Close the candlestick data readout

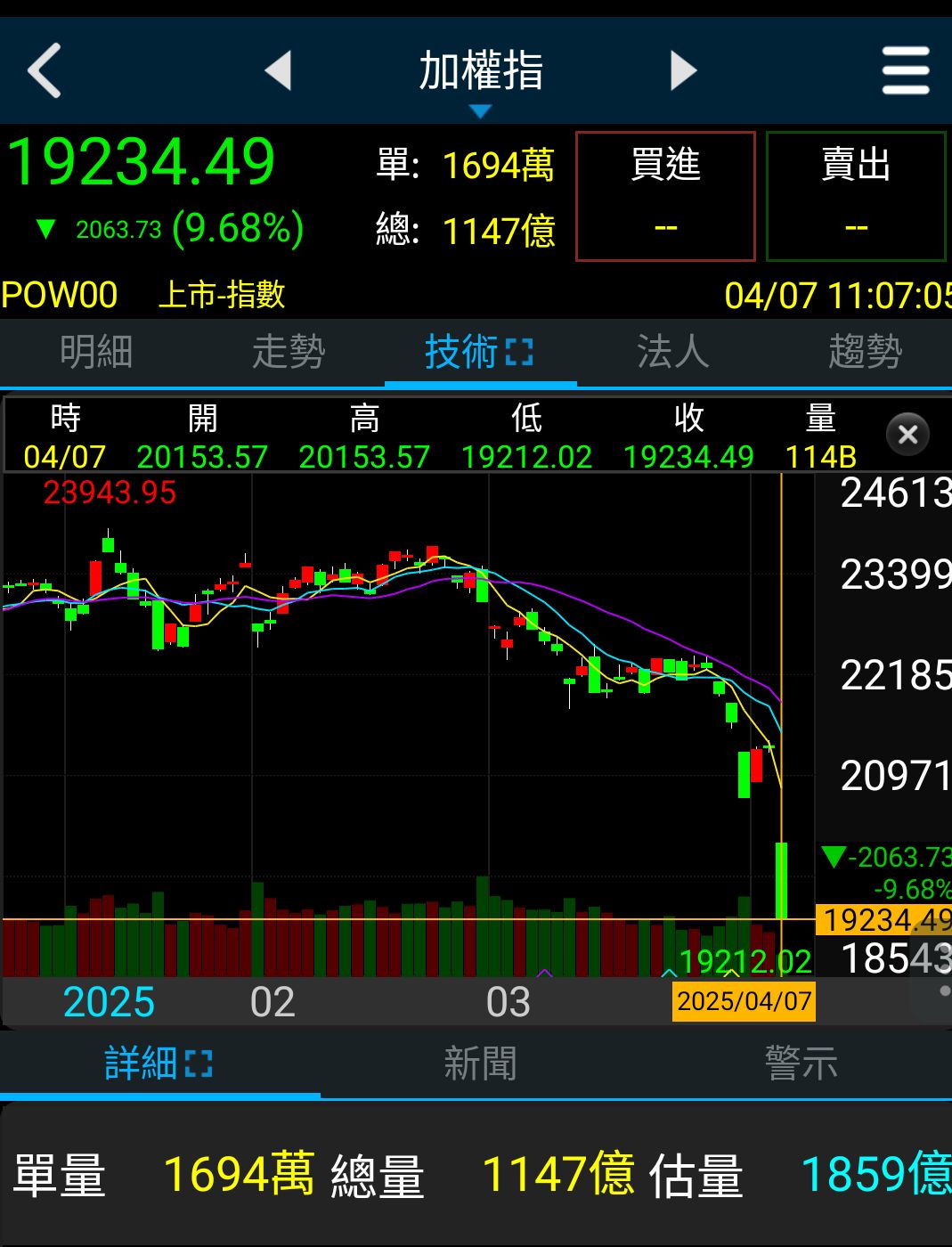(x=907, y=435)
